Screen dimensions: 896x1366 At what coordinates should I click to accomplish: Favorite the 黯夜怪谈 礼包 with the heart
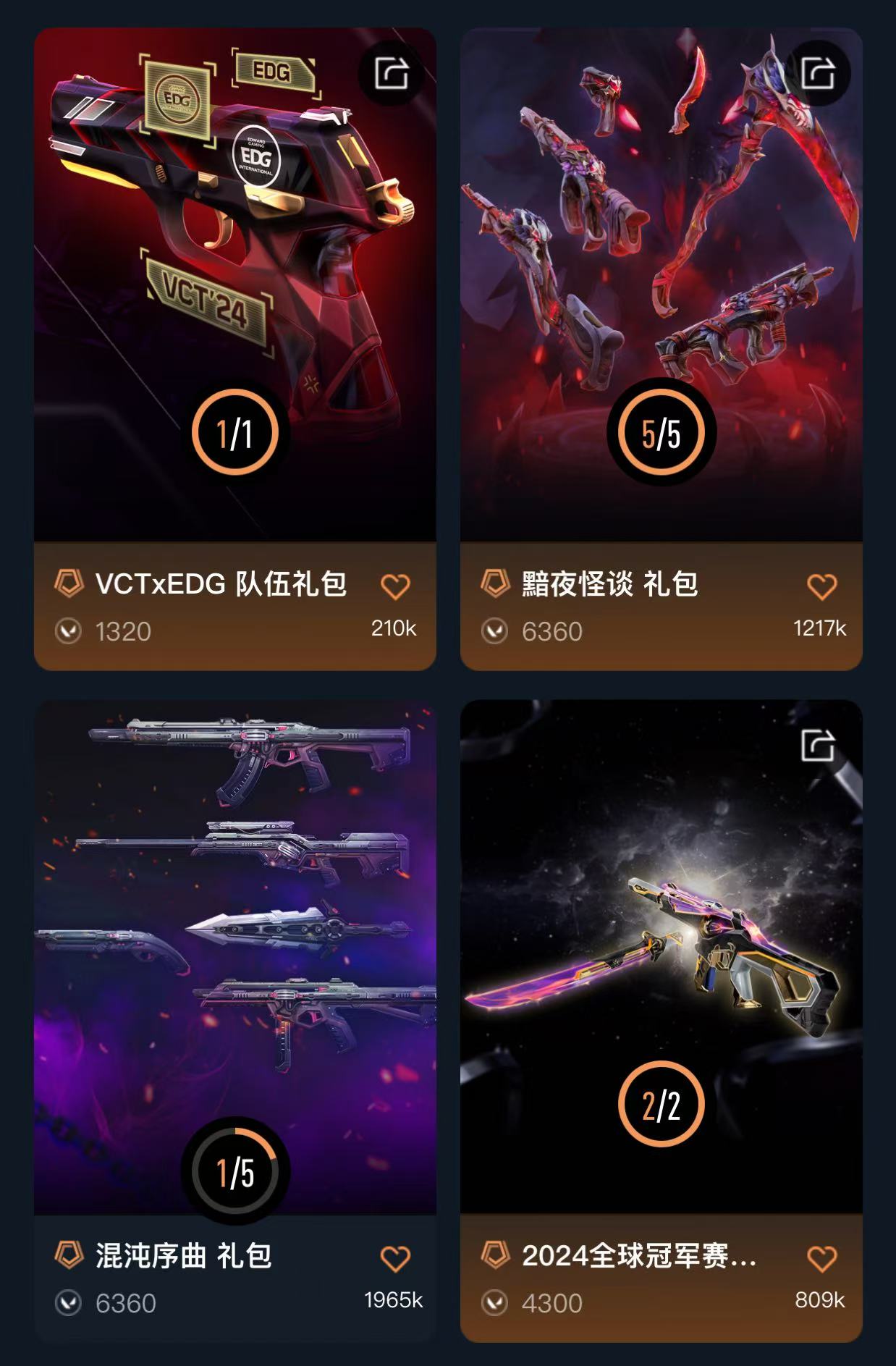[821, 586]
